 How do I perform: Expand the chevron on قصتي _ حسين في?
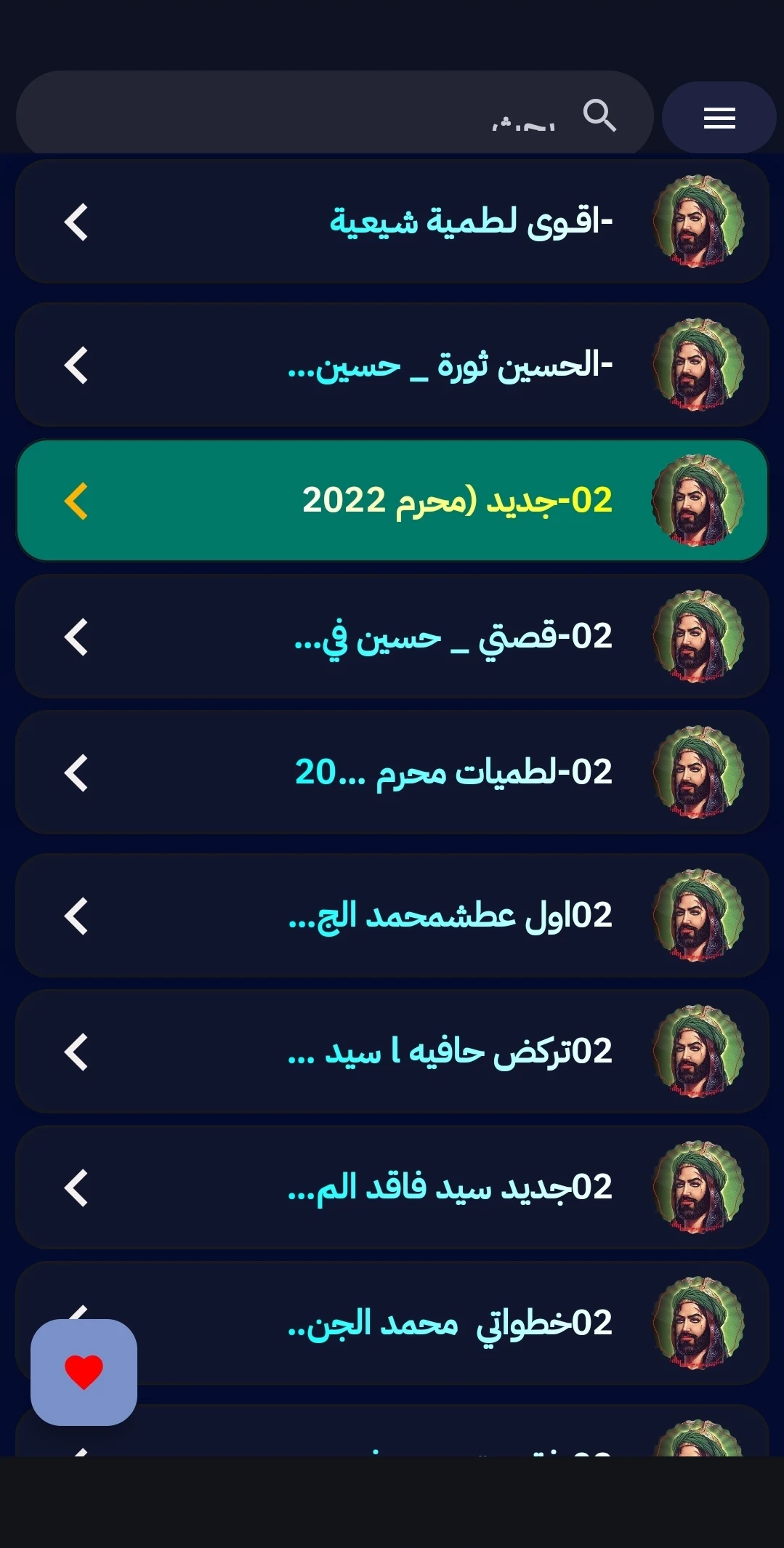78,637
